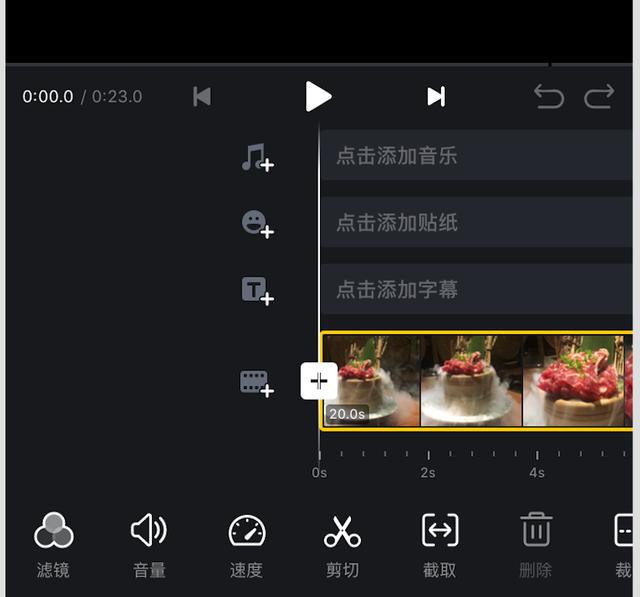Undo the last edit
Screen dimensions: 640x597
(549, 96)
